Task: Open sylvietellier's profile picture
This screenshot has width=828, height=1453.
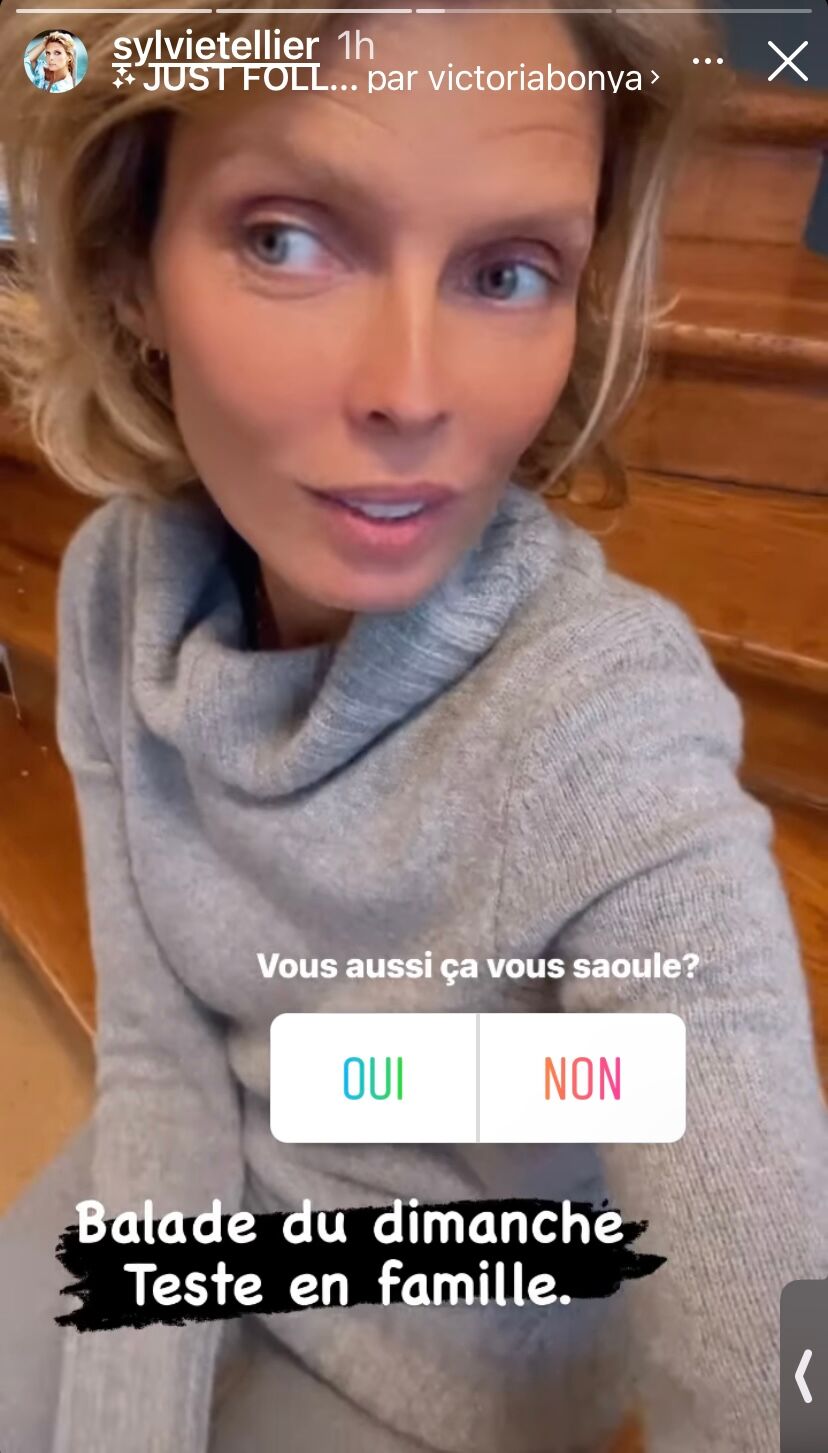Action: pos(55,61)
